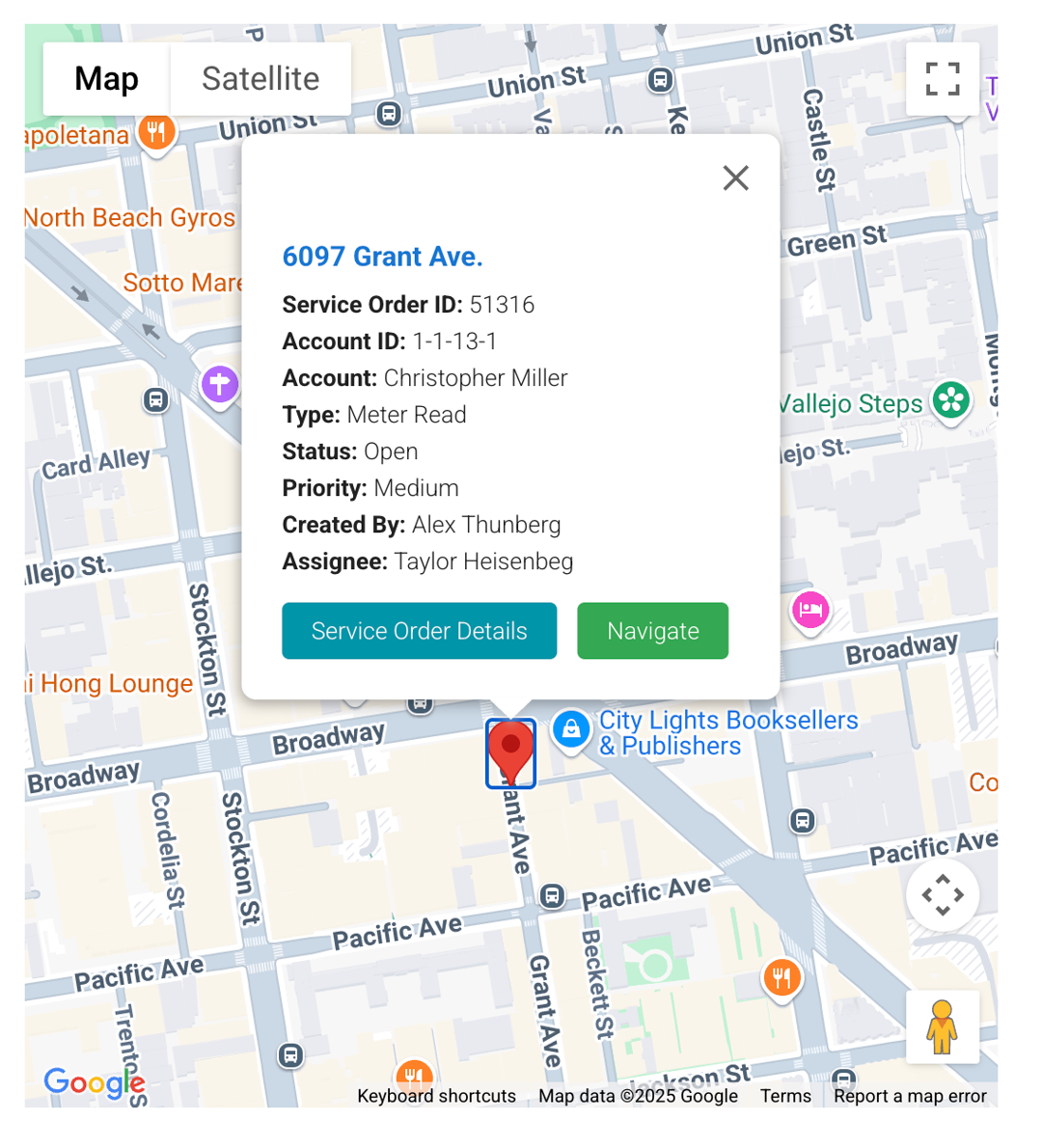The width and height of the screenshot is (1042, 1148).
Task: Select the Vallejo Steps place marker
Action: point(950,401)
